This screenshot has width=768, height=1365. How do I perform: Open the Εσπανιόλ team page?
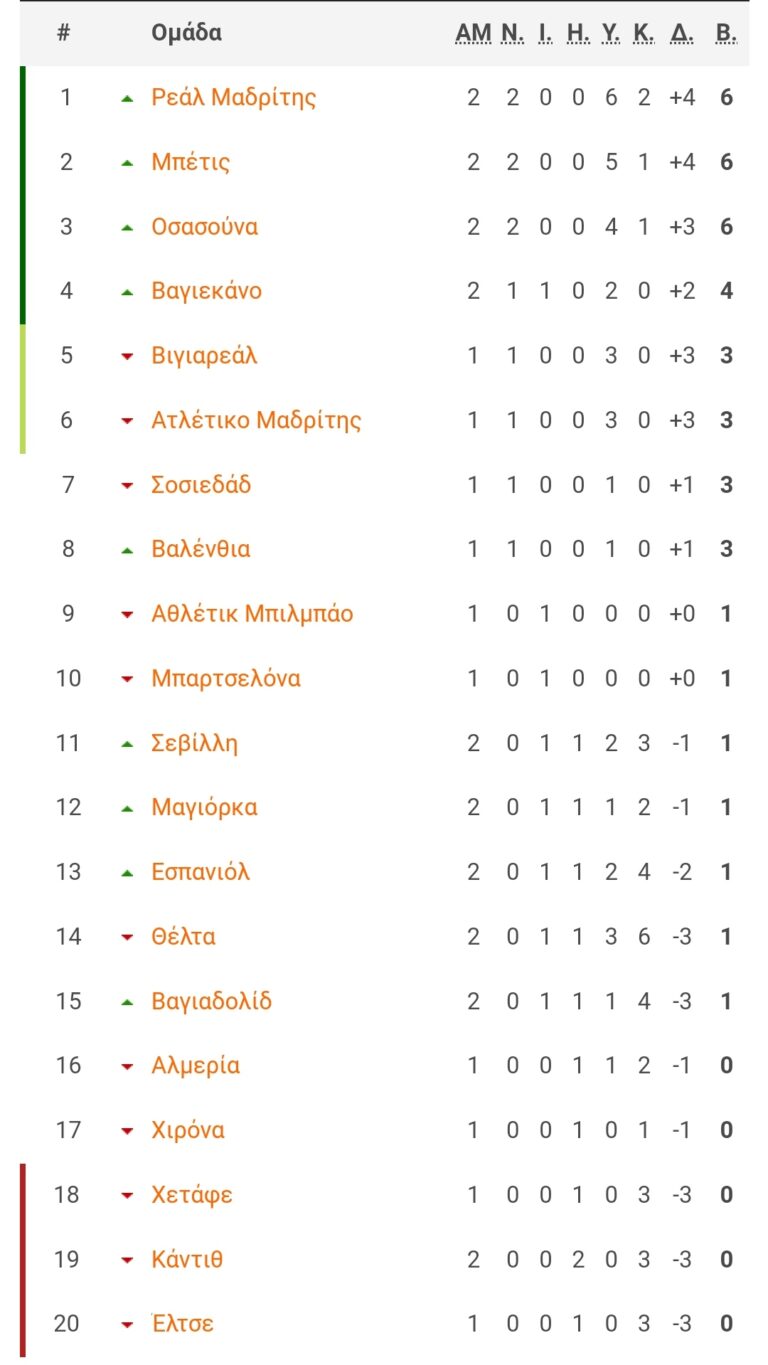pos(200,872)
